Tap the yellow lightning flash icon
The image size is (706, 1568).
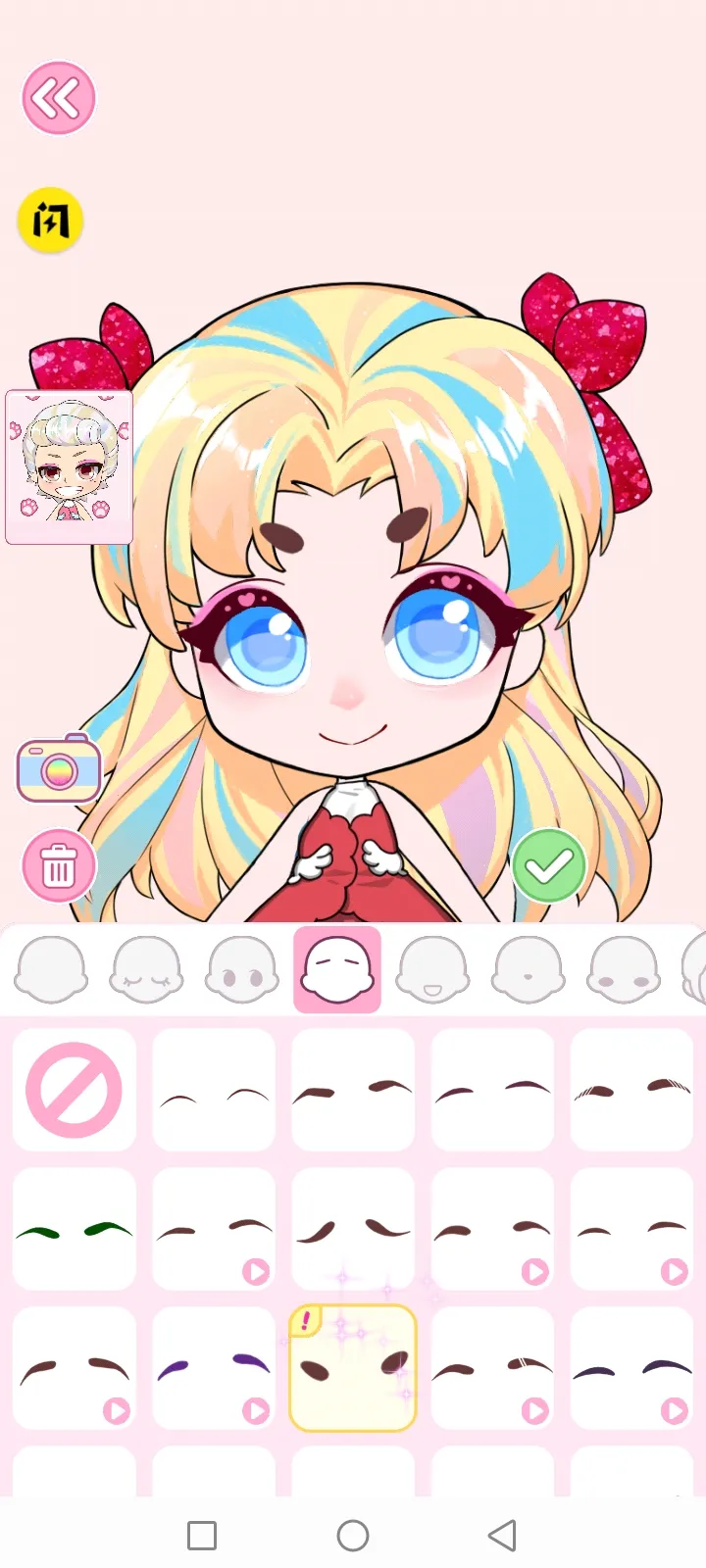(50, 220)
